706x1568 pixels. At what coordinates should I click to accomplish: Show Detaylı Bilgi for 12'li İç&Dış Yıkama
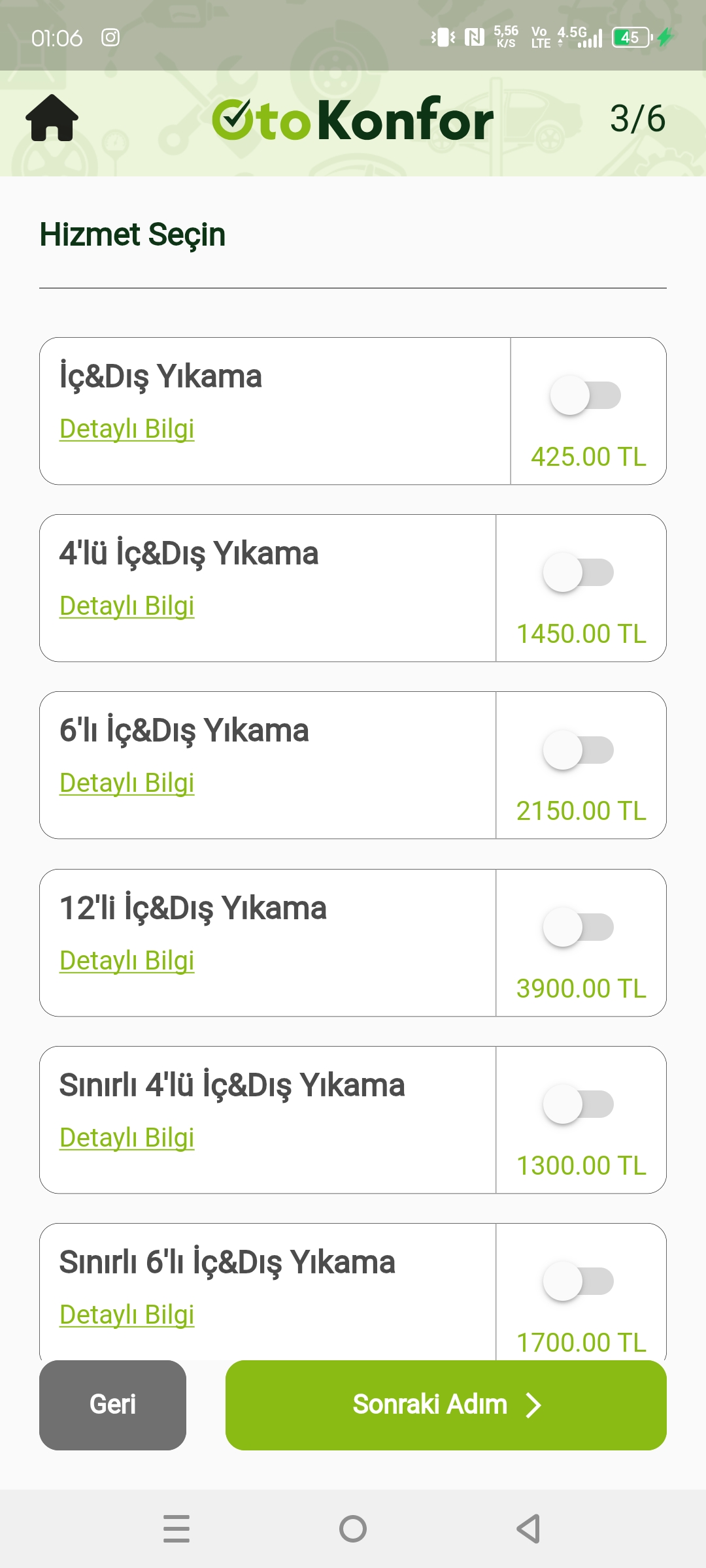click(127, 961)
